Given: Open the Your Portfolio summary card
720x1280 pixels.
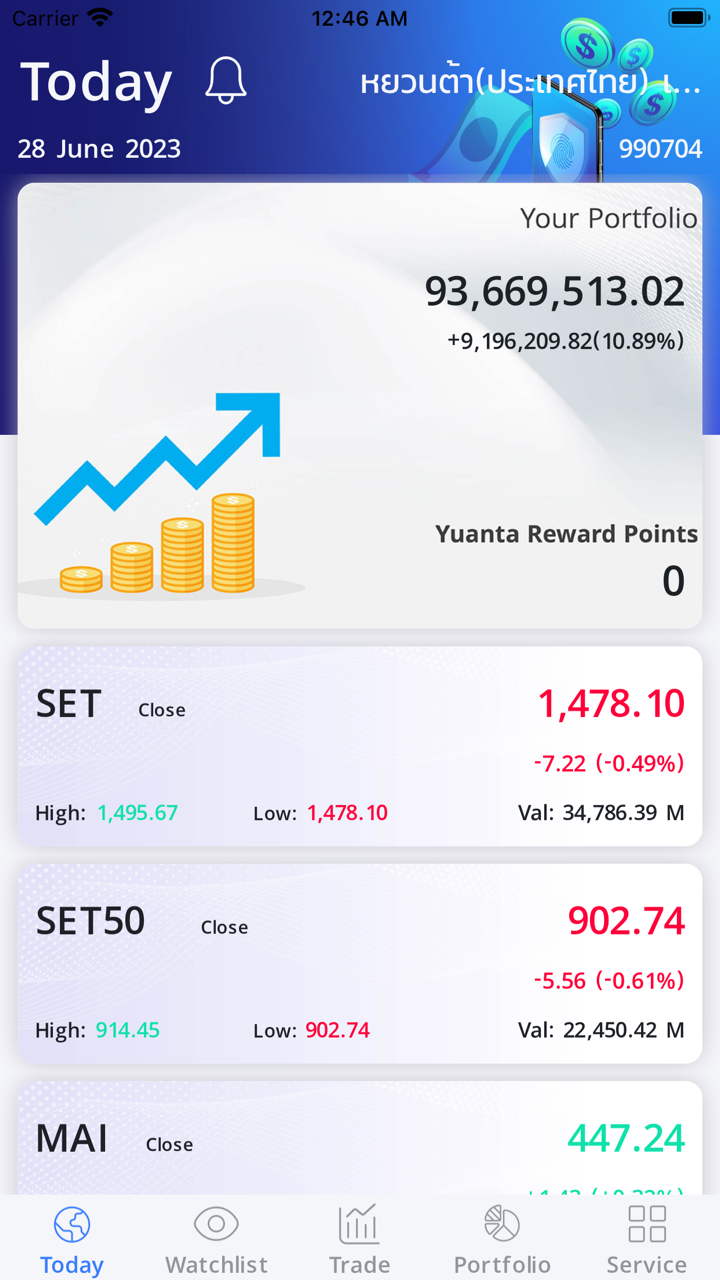Looking at the screenshot, I should click(x=360, y=405).
